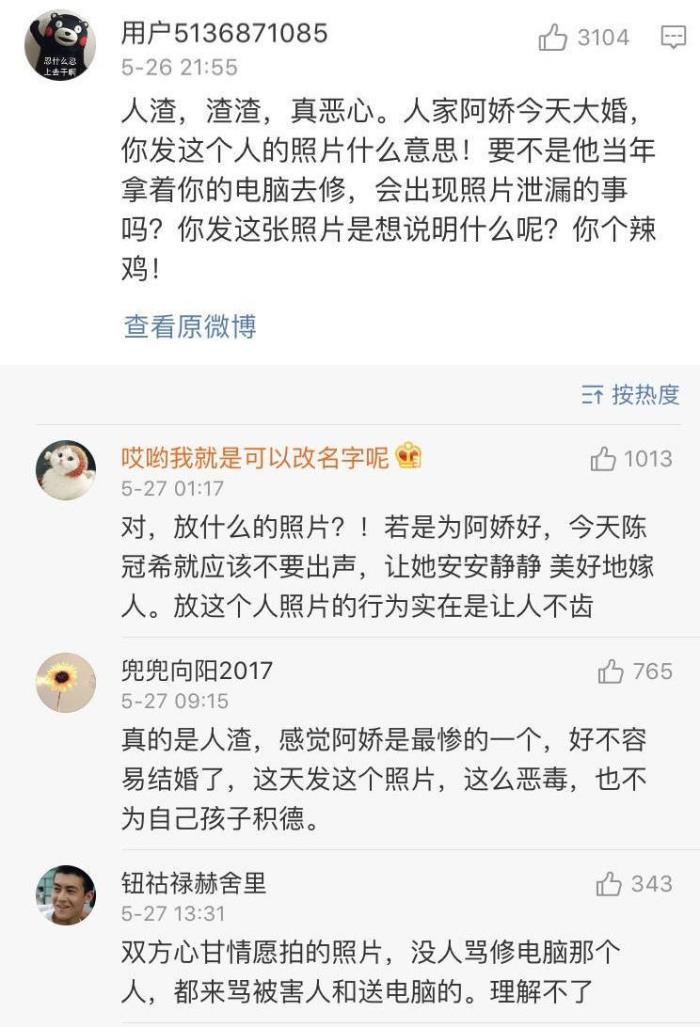Image resolution: width=700 pixels, height=1027 pixels.
Task: Open the username 哎哟我就是可以改名字呢
Action: click(x=255, y=457)
